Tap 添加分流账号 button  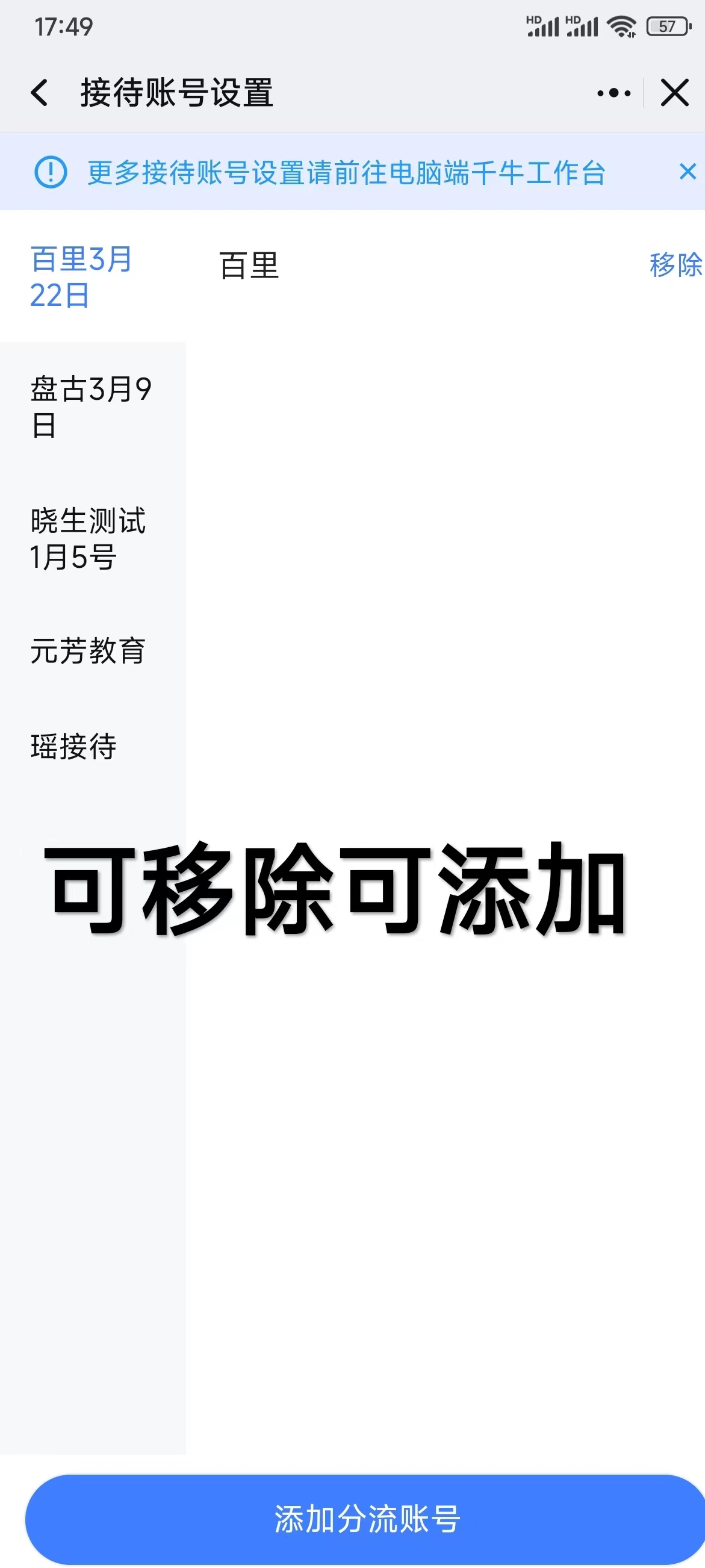click(367, 1519)
